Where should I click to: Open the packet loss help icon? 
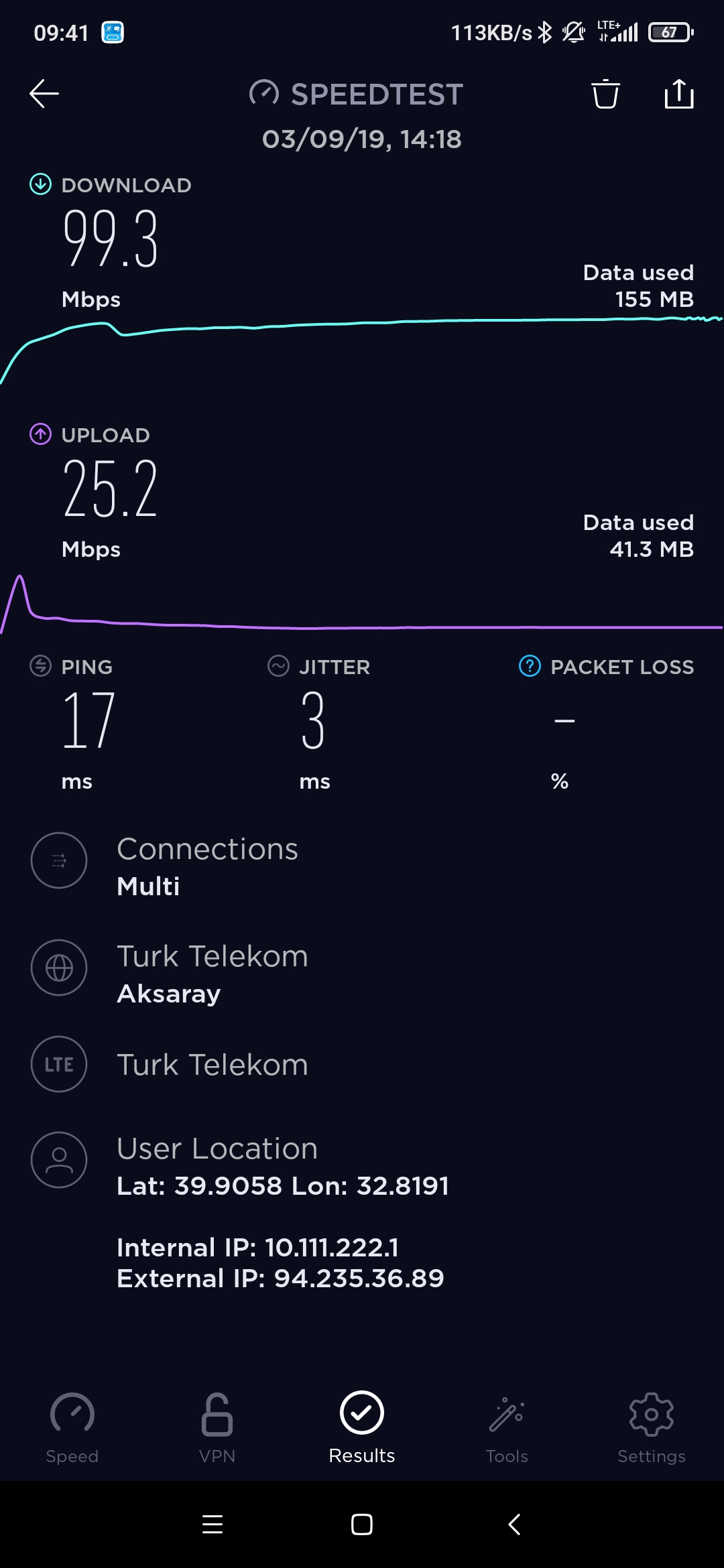click(x=530, y=666)
